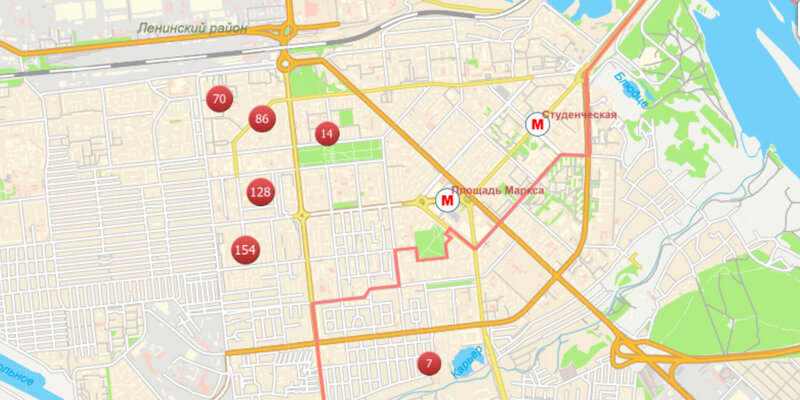
Task: Tap the cluster marker with 86
Action: coord(262,119)
